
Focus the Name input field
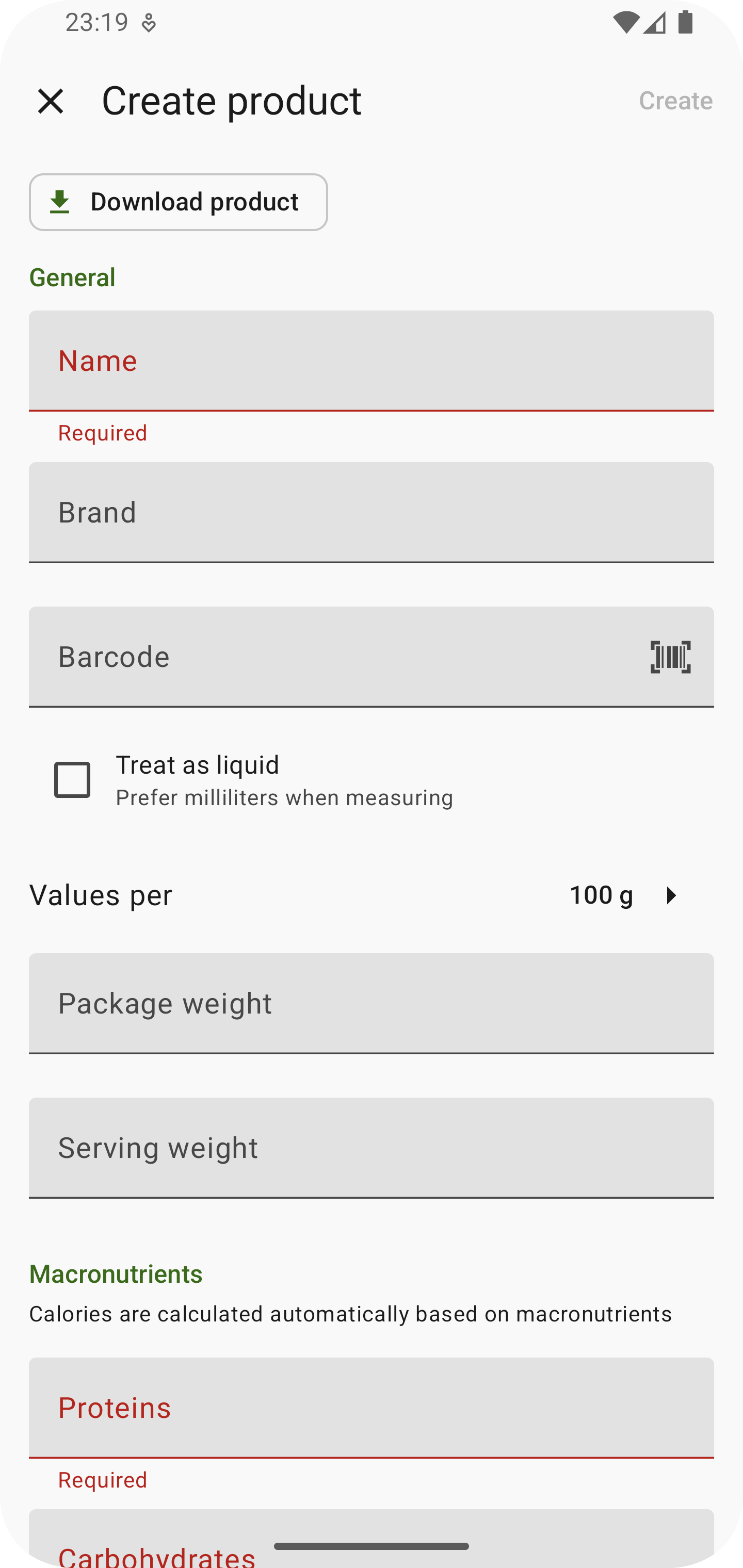(x=372, y=361)
